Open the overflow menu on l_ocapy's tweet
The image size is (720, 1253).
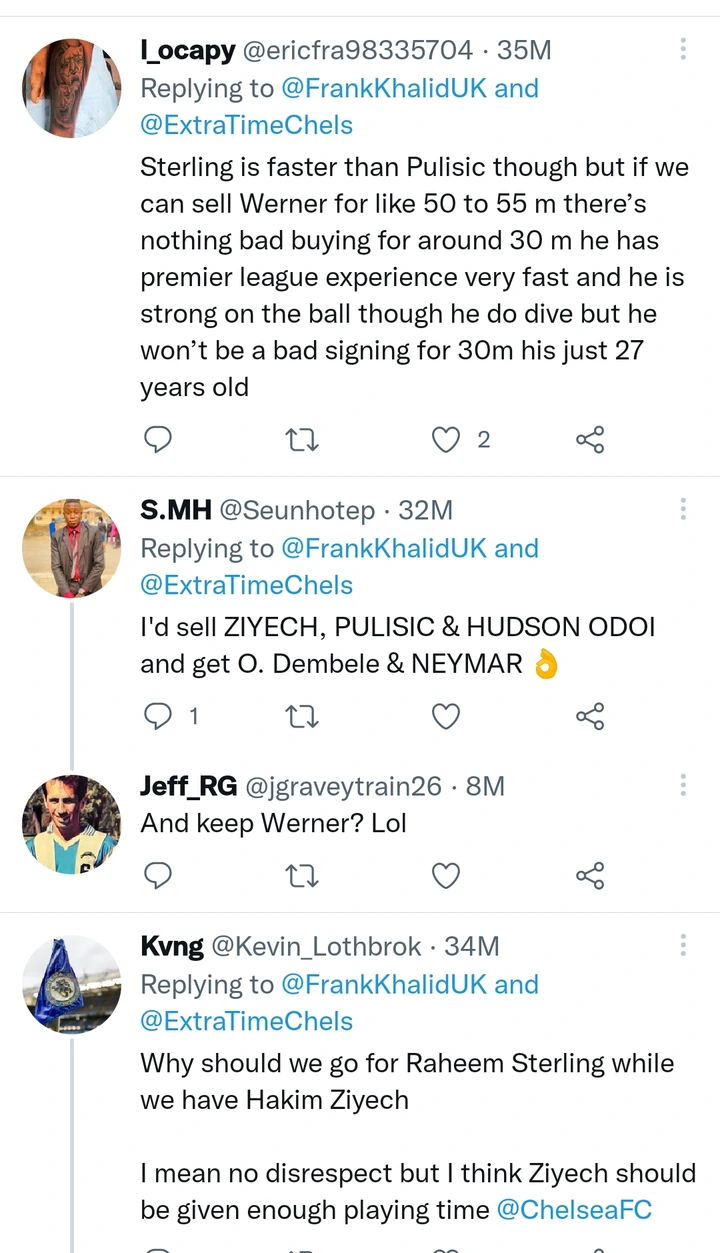click(683, 49)
